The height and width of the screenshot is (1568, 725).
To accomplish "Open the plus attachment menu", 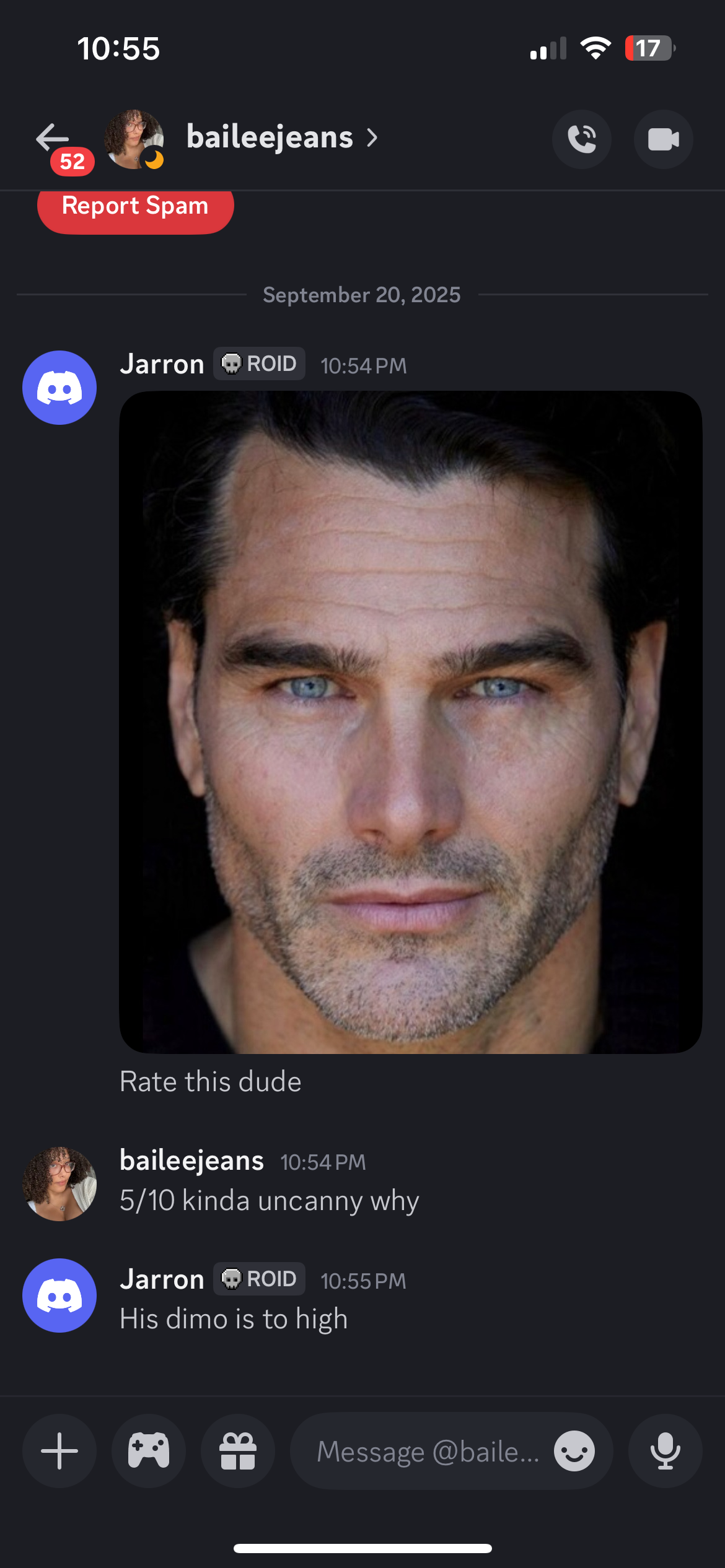I will (x=59, y=1451).
